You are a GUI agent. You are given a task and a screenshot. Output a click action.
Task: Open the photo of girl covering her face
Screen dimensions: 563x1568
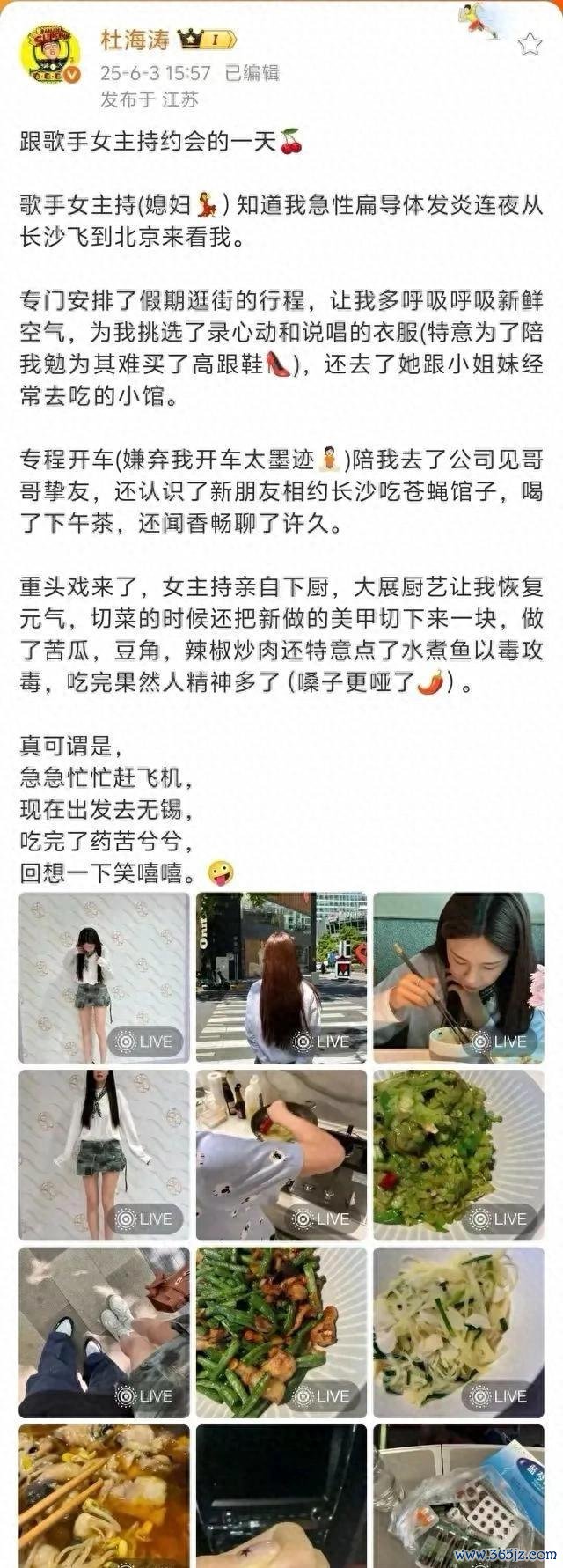tap(104, 977)
